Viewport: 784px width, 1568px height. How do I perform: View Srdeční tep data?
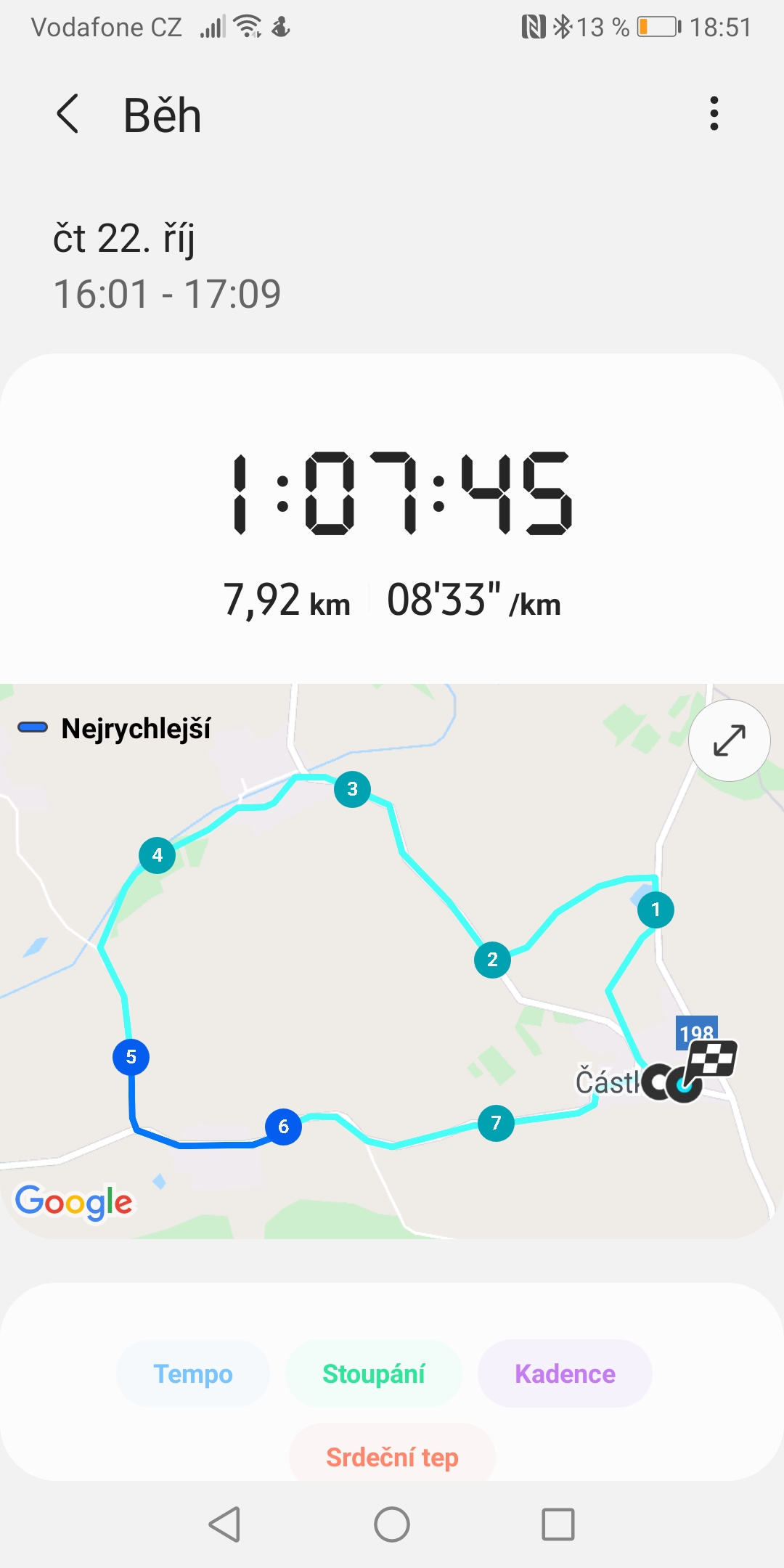(392, 1455)
